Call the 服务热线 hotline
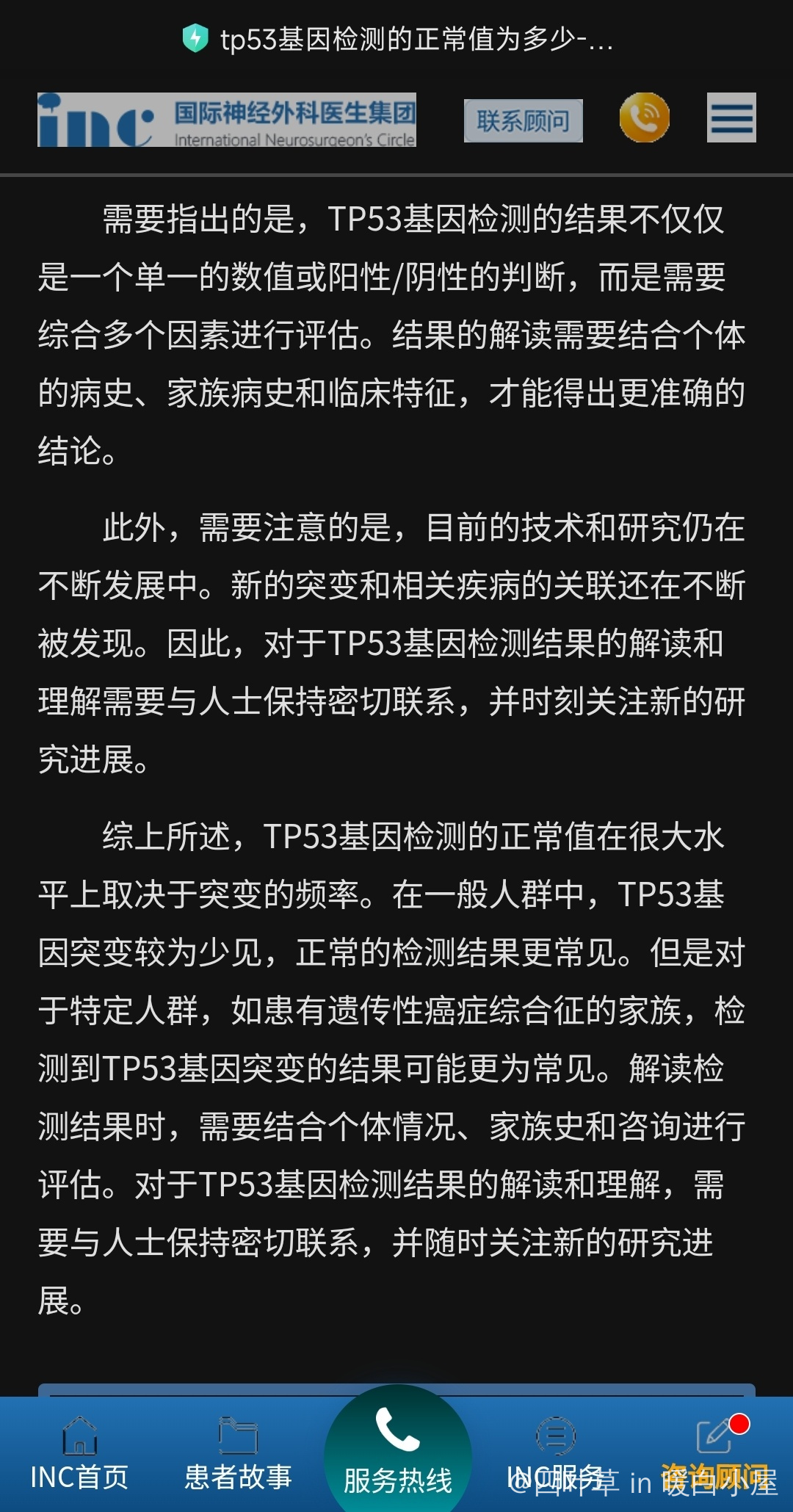This screenshot has width=793, height=1512. 397,1450
